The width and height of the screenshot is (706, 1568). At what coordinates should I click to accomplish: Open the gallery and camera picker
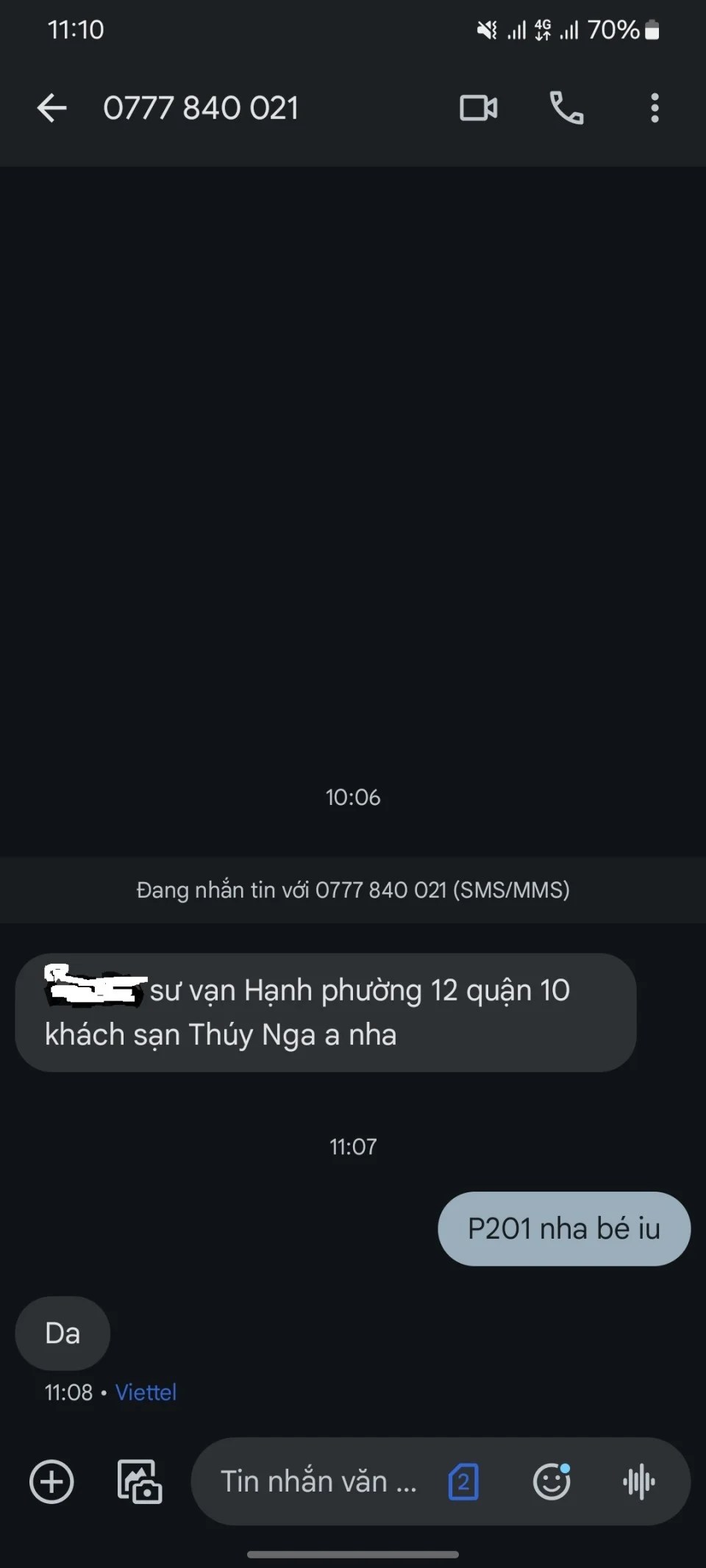(139, 1481)
